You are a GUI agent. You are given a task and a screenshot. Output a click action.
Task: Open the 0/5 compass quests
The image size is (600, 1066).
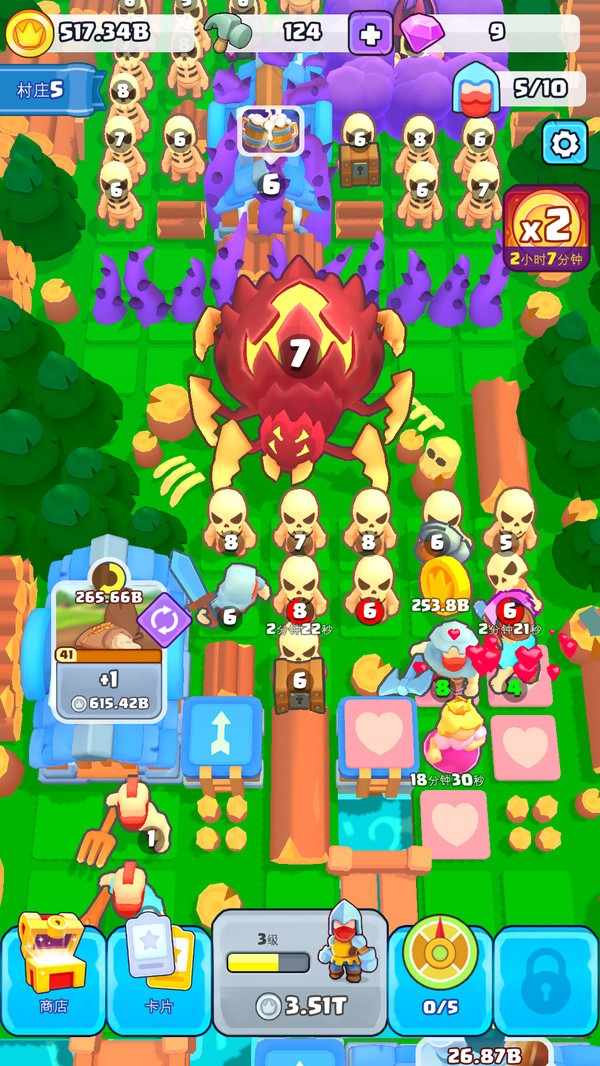click(x=440, y=967)
